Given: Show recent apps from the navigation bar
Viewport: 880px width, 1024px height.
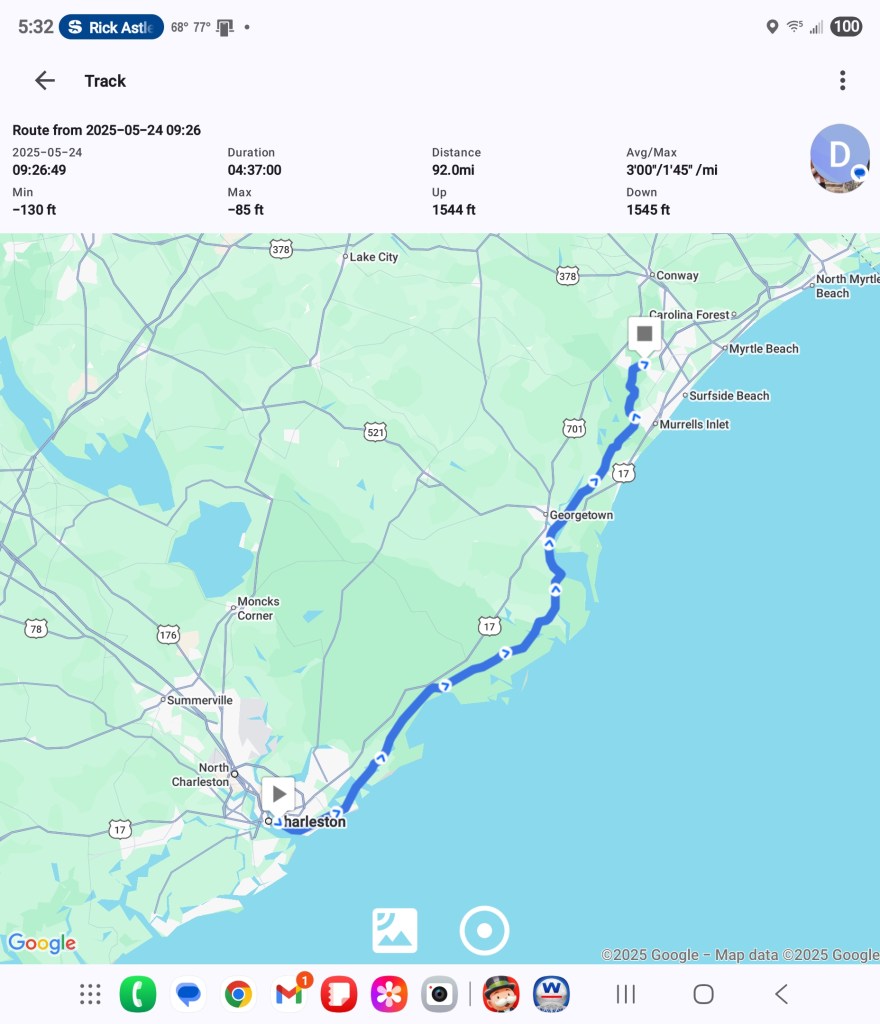Looking at the screenshot, I should 626,994.
